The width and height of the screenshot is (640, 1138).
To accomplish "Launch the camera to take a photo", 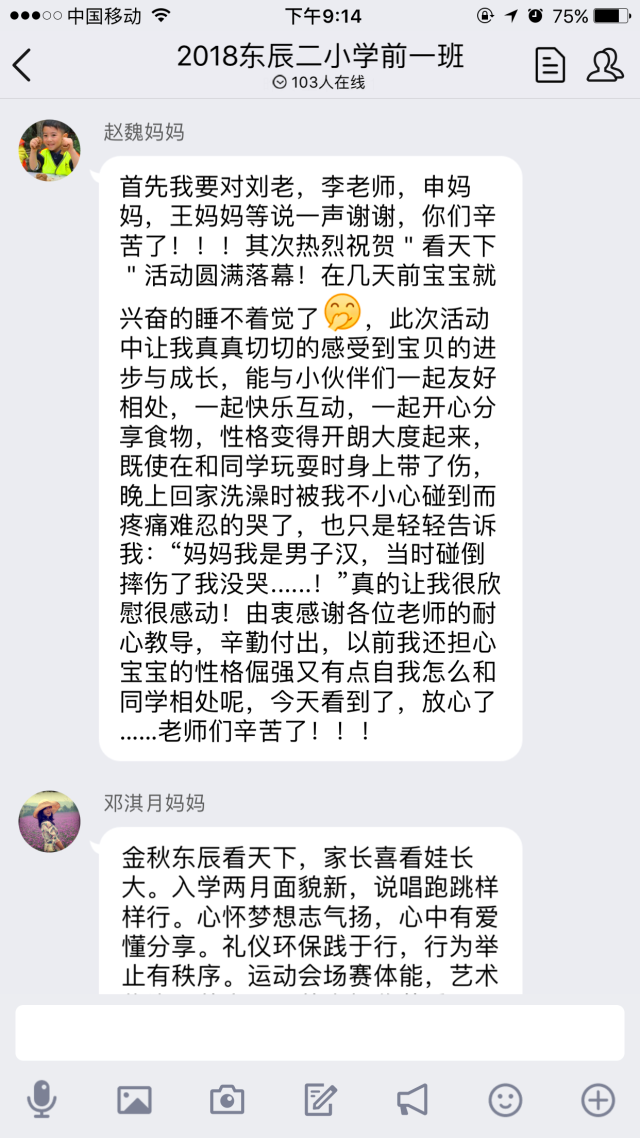I will [227, 1100].
